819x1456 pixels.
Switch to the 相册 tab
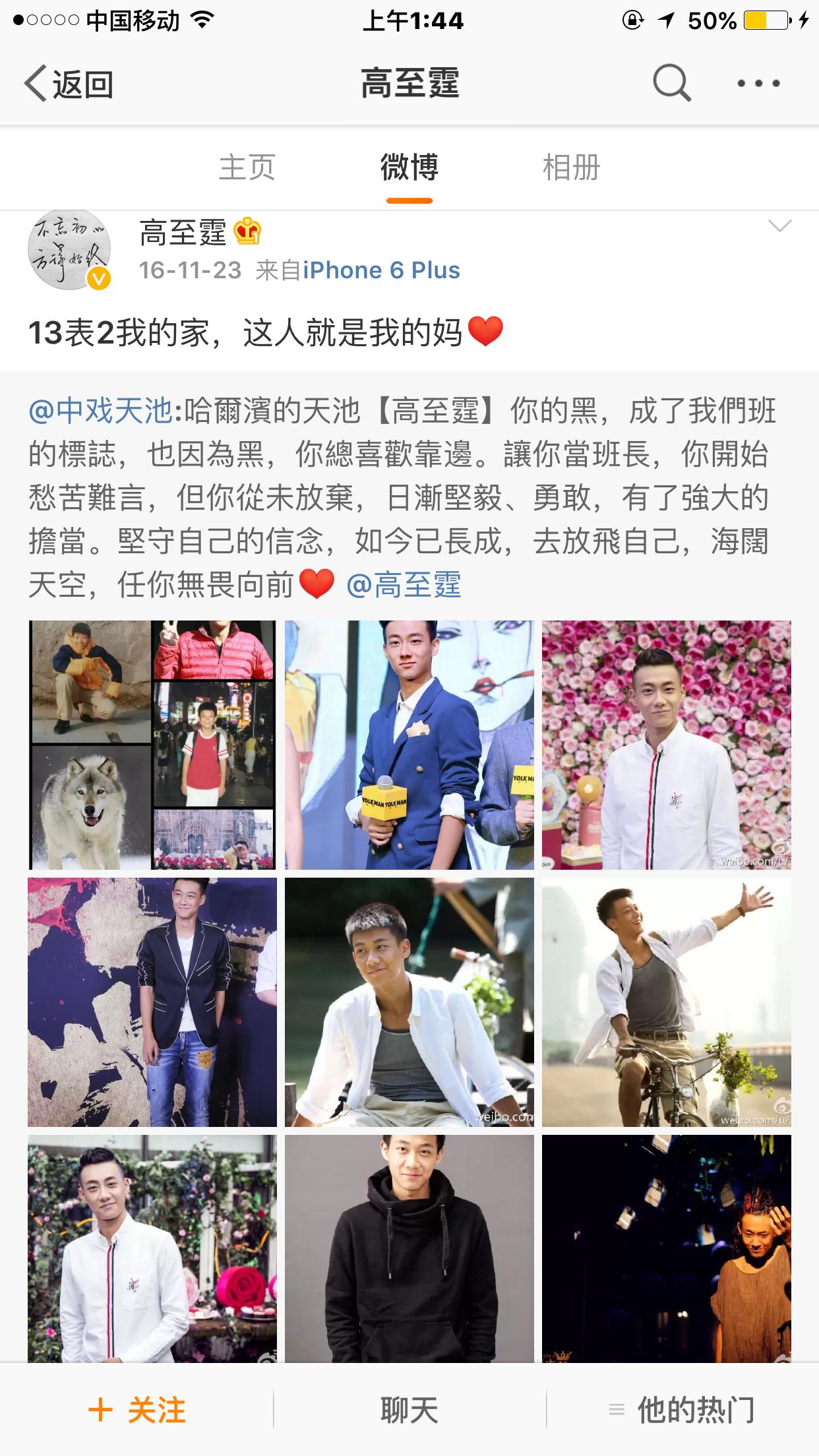[x=571, y=167]
